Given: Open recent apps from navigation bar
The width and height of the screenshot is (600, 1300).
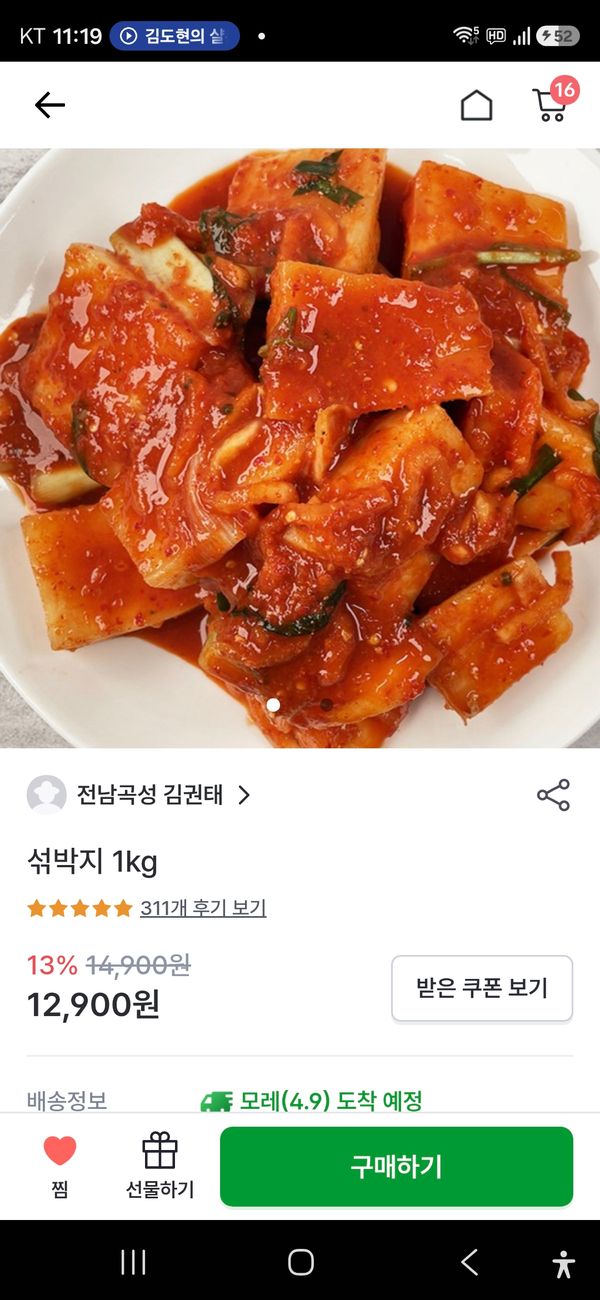Looking at the screenshot, I should pyautogui.click(x=133, y=1262).
